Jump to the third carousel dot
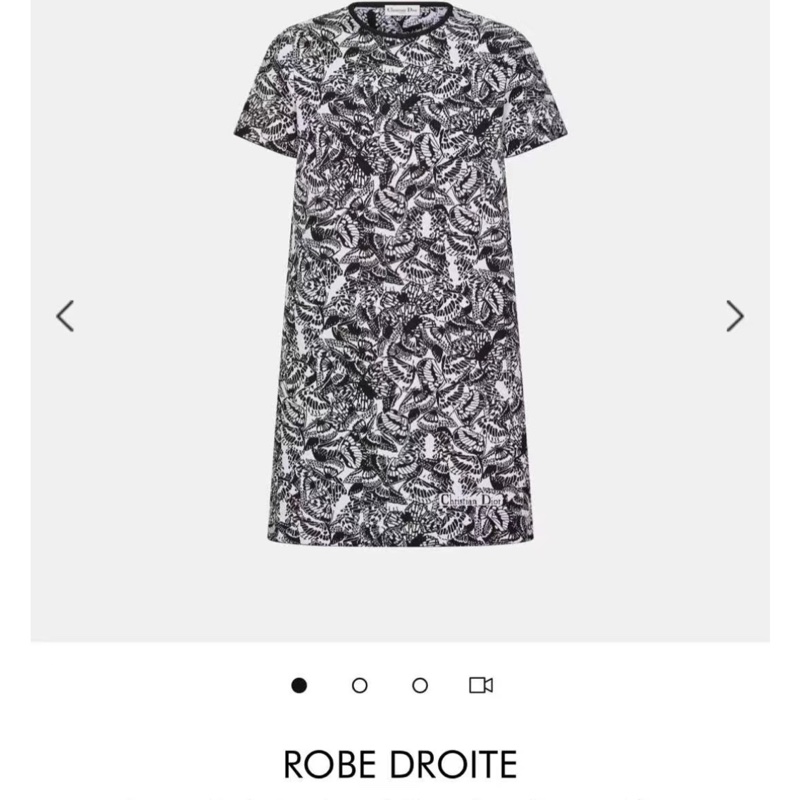This screenshot has width=800, height=800. click(420, 685)
